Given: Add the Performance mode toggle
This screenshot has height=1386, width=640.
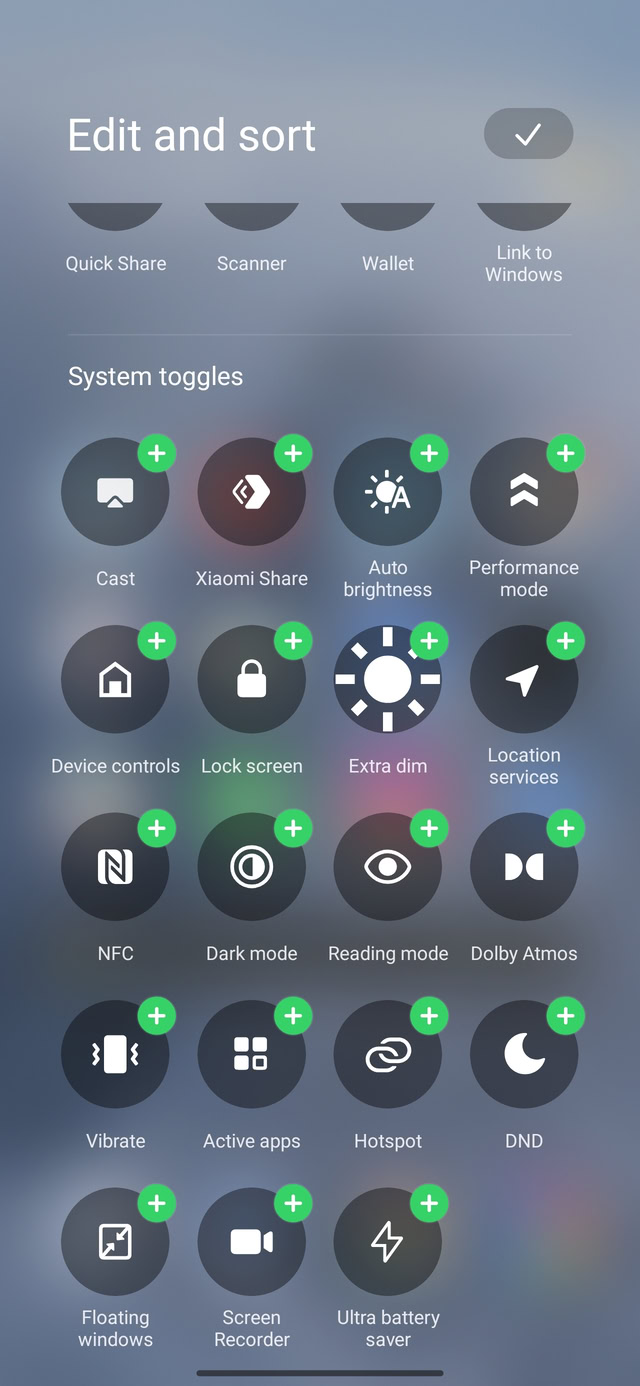Looking at the screenshot, I should [565, 453].
